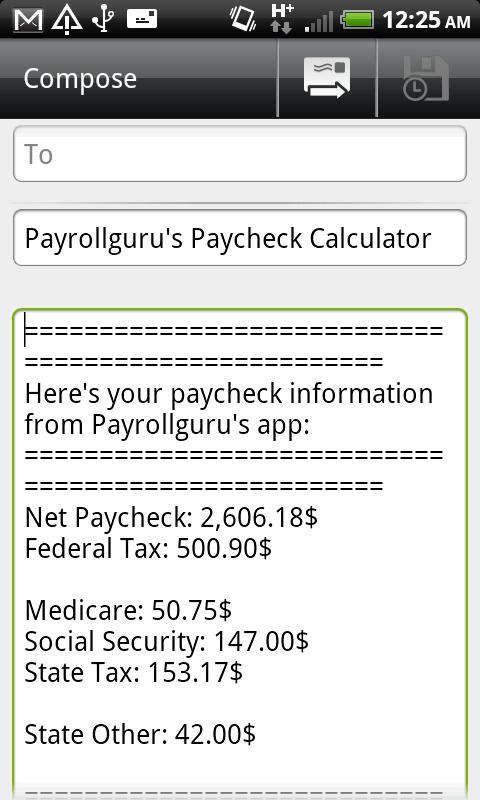480x800 pixels.
Task: Edit the Payrollguru's Paycheck Calculator subject
Action: point(240,238)
